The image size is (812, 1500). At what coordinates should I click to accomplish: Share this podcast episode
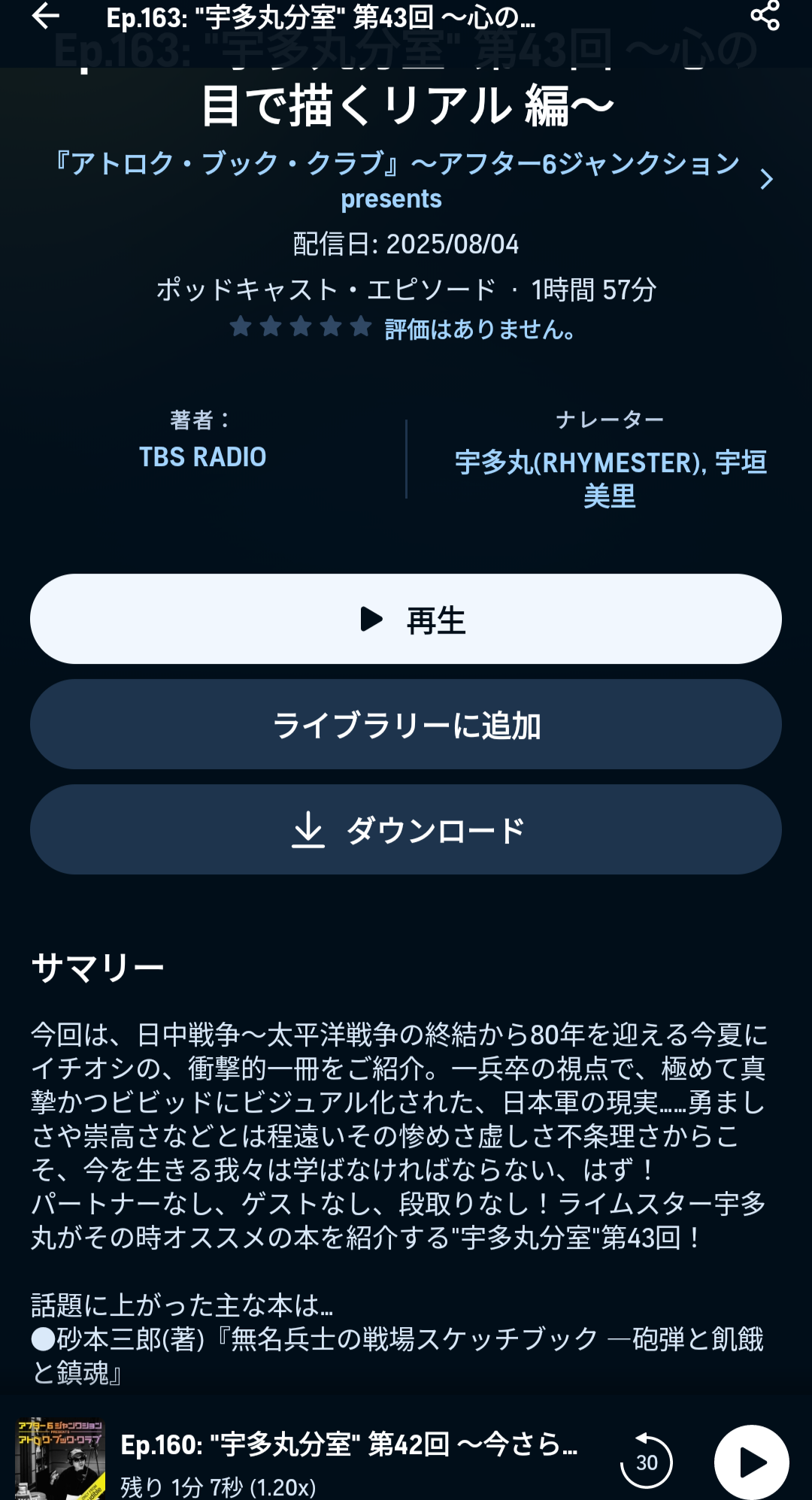[765, 16]
